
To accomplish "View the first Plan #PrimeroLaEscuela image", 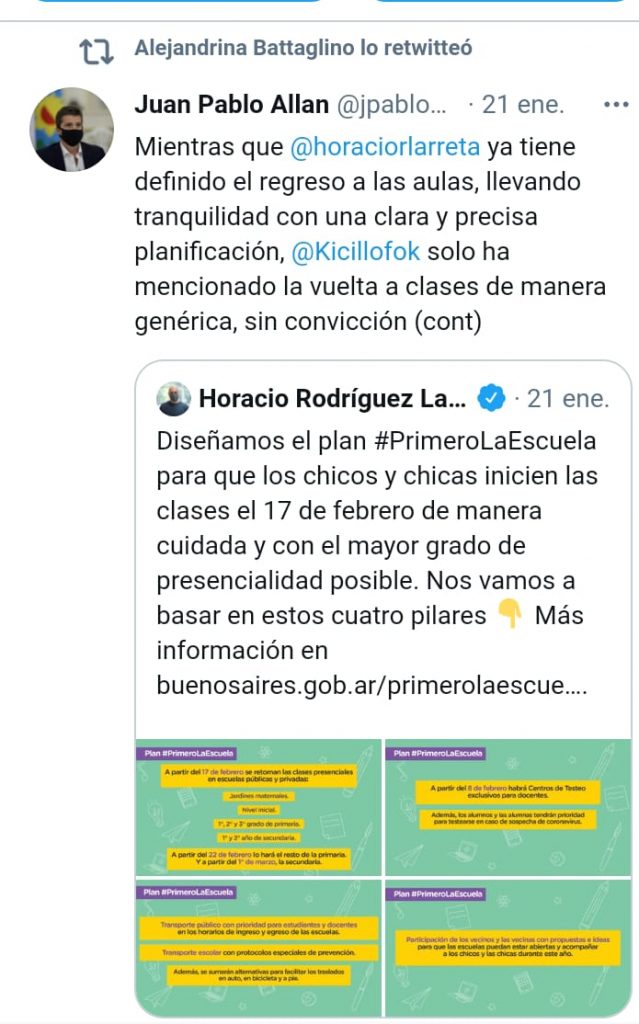I will (x=259, y=806).
